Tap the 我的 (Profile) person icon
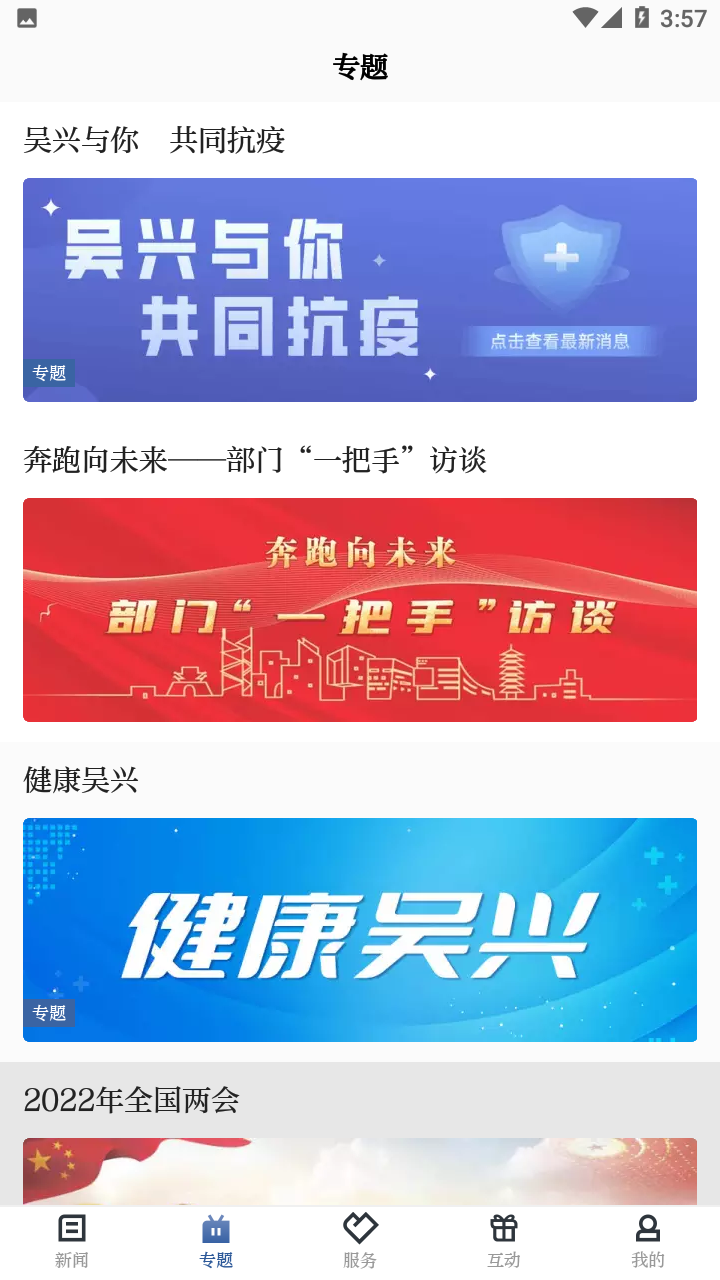Viewport: 720px width, 1280px height. 648,1227
